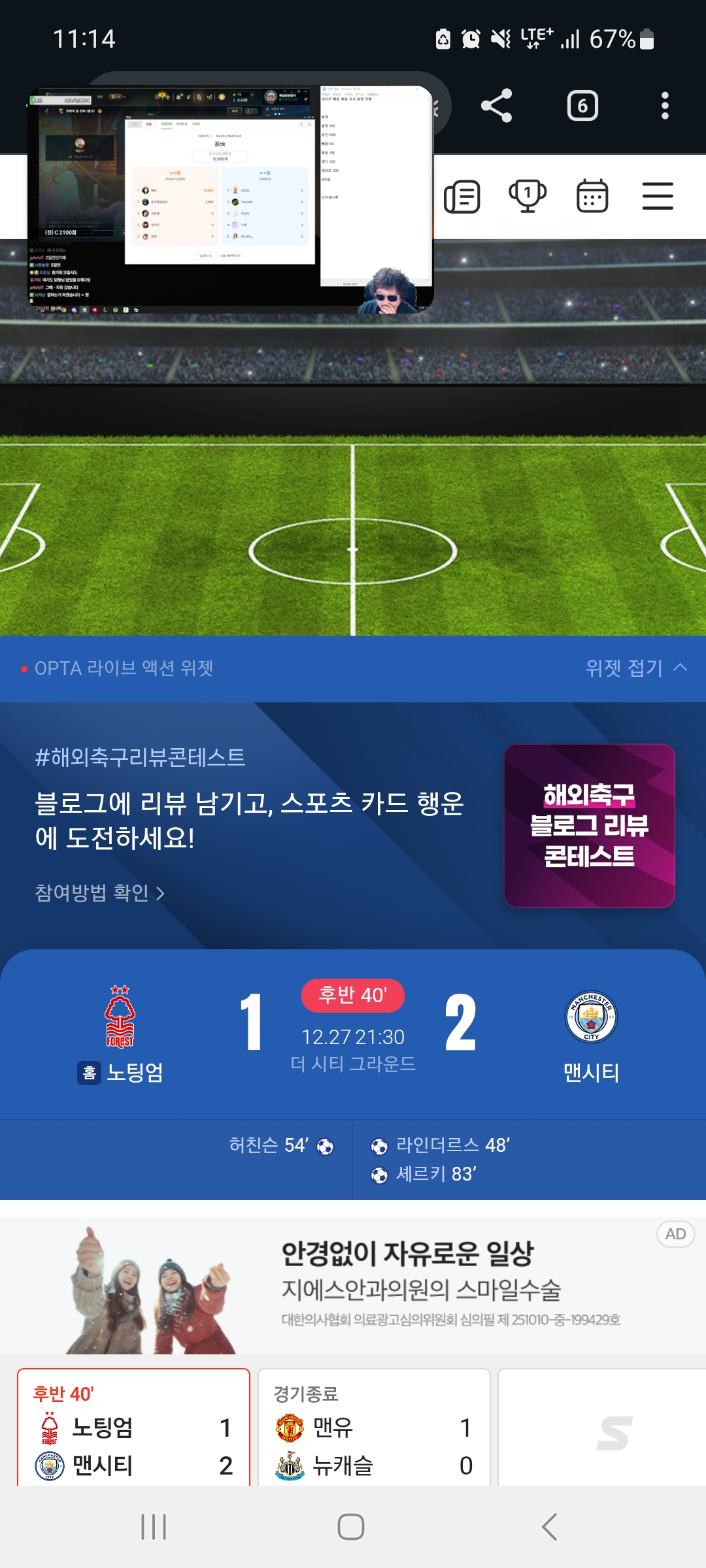Share this page from the browser bar
Viewport: 706px width, 1568px height.
(x=496, y=106)
